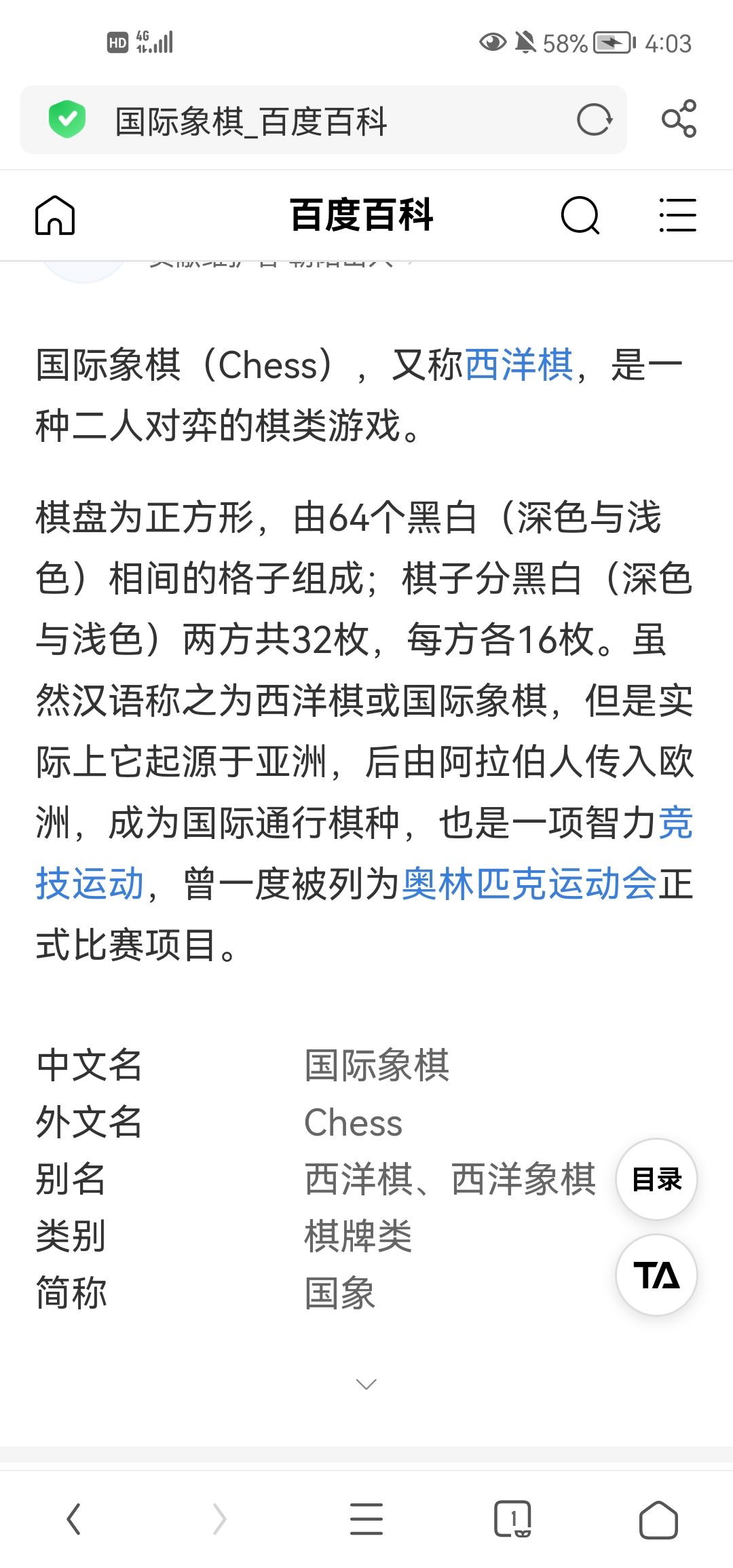Share this page via the share icon
733x1568 pixels.
679,119
